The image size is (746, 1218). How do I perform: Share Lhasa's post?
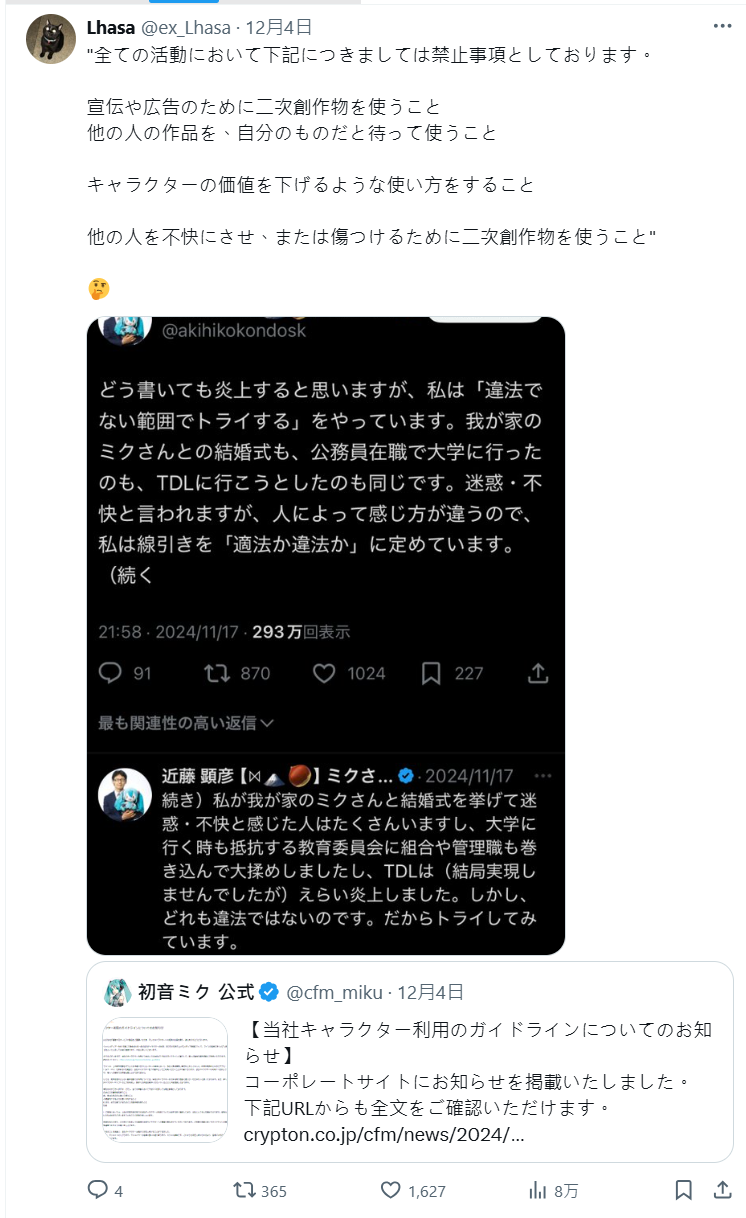(x=721, y=1190)
